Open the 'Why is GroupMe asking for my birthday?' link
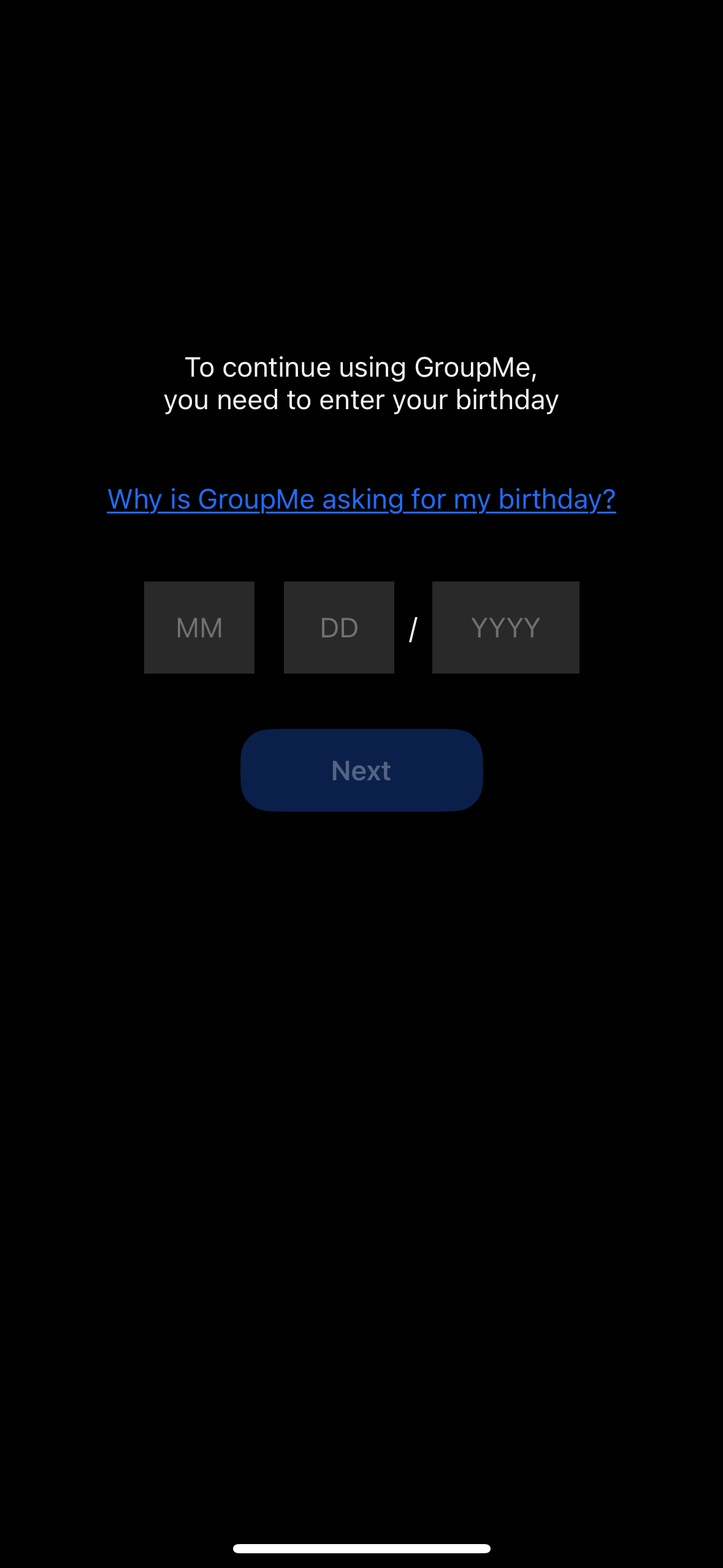 point(361,499)
